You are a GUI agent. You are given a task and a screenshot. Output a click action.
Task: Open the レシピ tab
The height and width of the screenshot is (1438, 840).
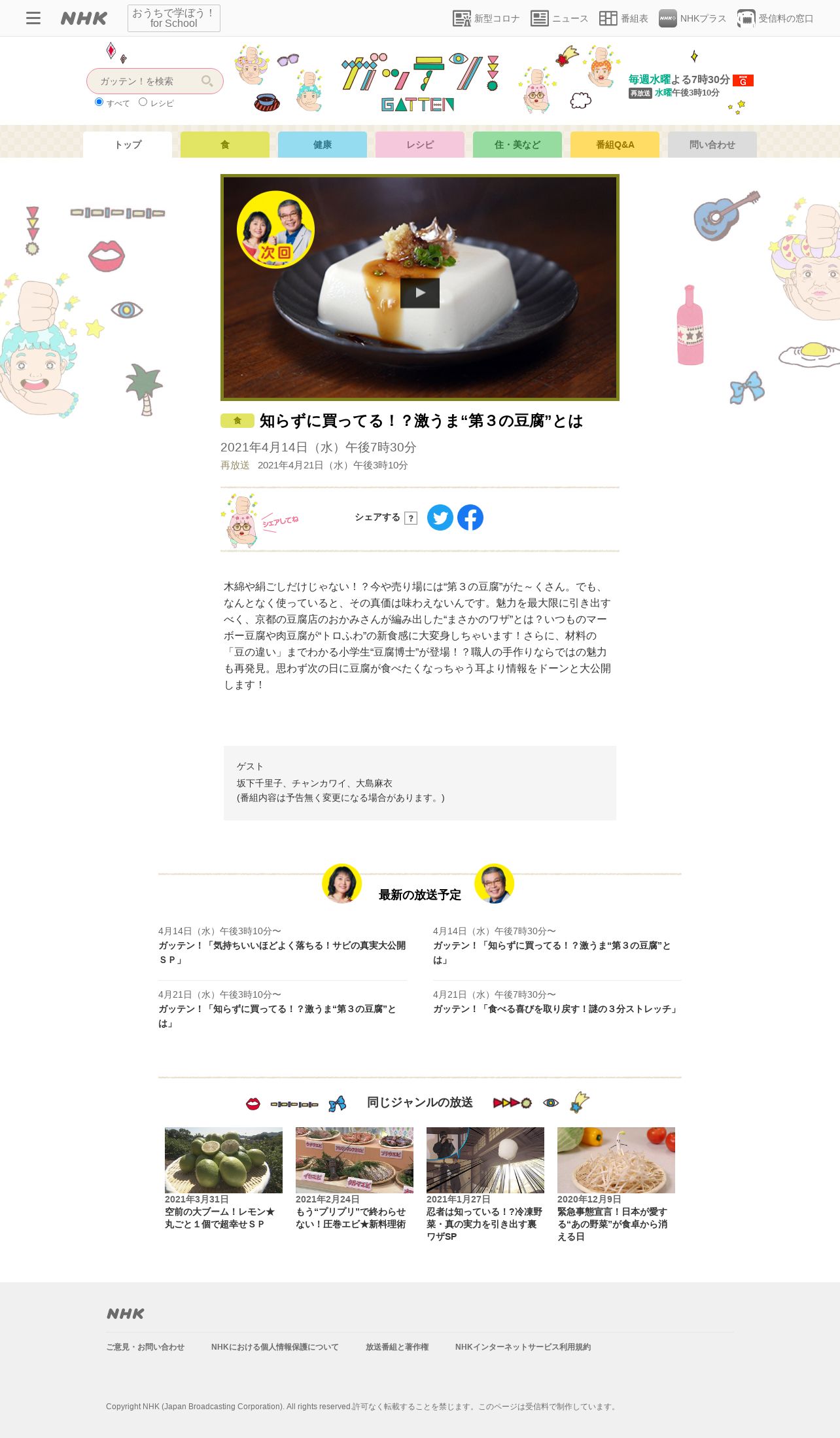420,145
